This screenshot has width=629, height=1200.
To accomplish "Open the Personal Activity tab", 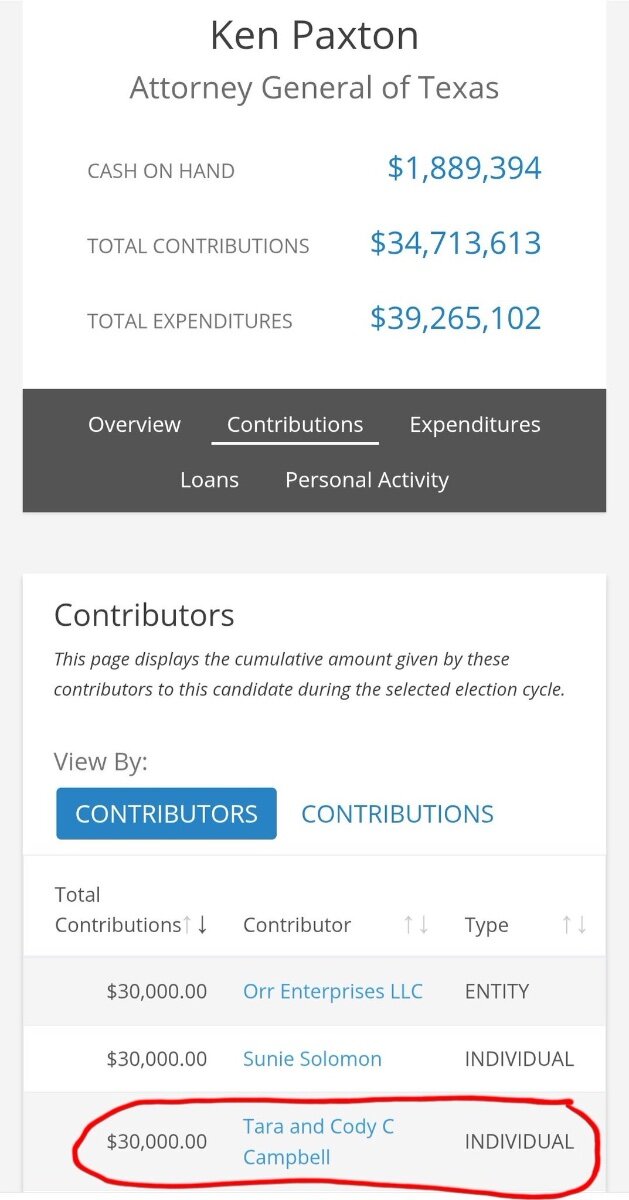I will [x=367, y=480].
